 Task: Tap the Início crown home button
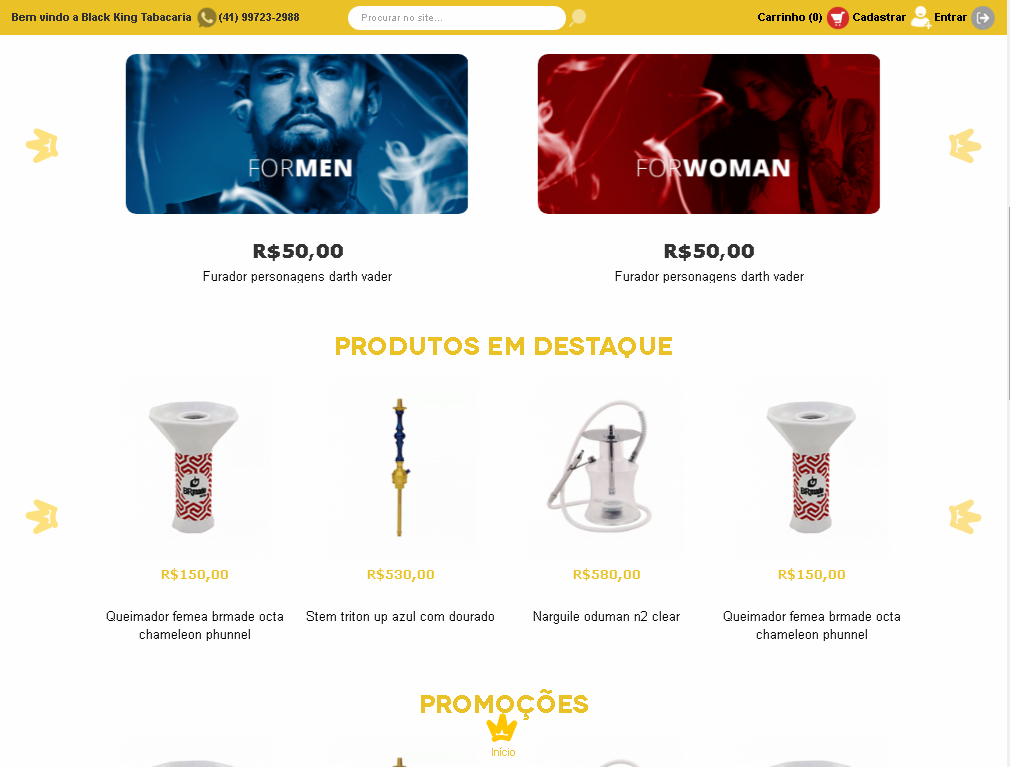click(x=502, y=735)
